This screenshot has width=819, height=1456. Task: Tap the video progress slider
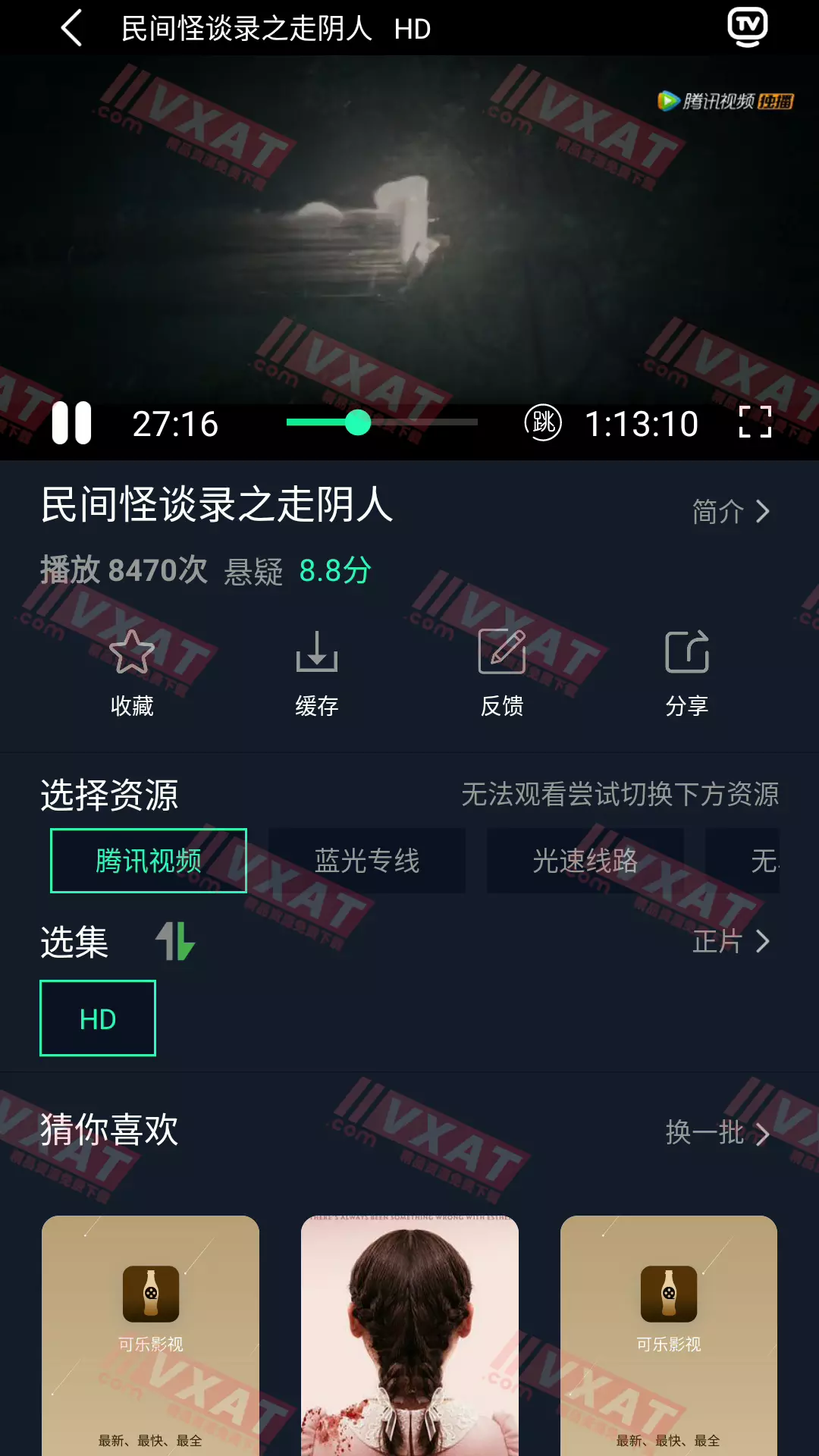(381, 422)
